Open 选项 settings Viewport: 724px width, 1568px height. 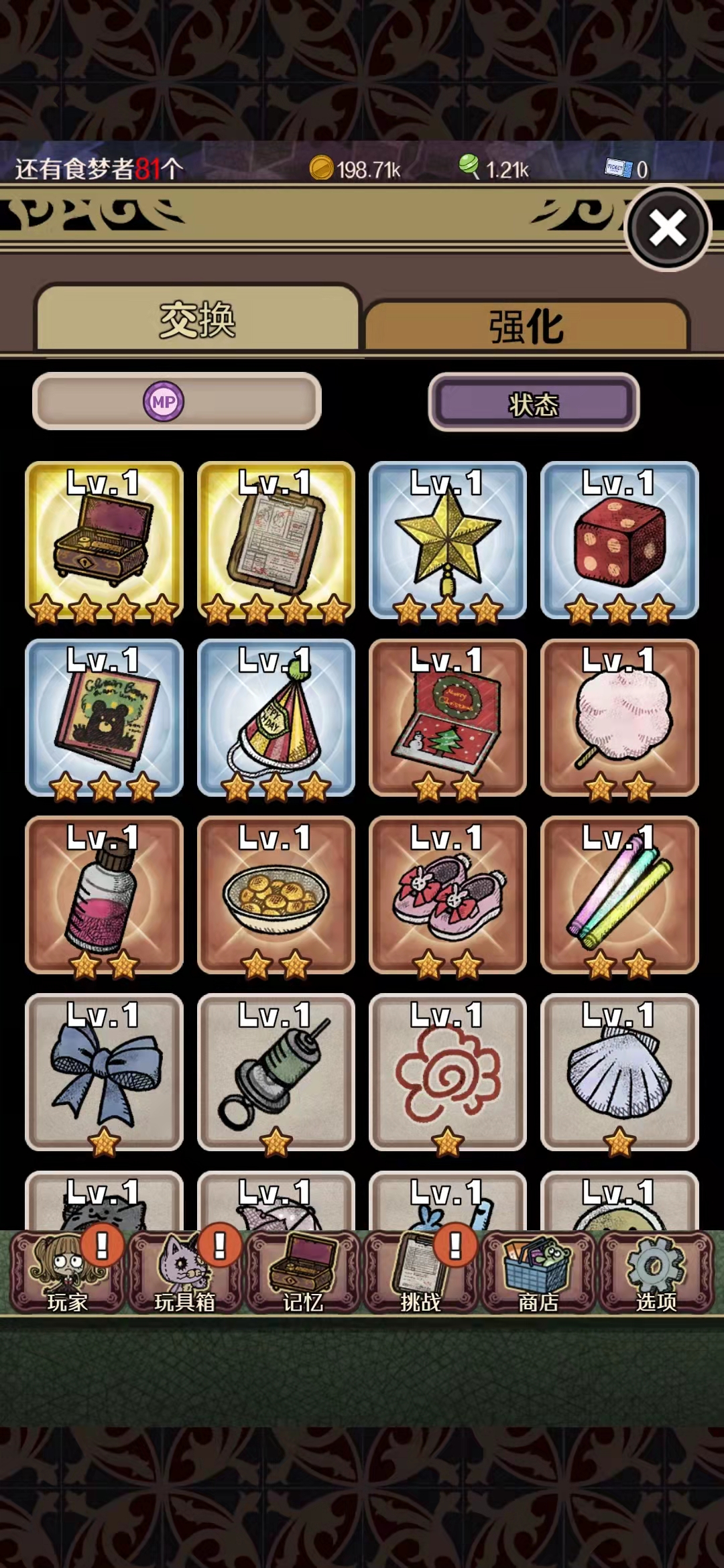point(656,1272)
